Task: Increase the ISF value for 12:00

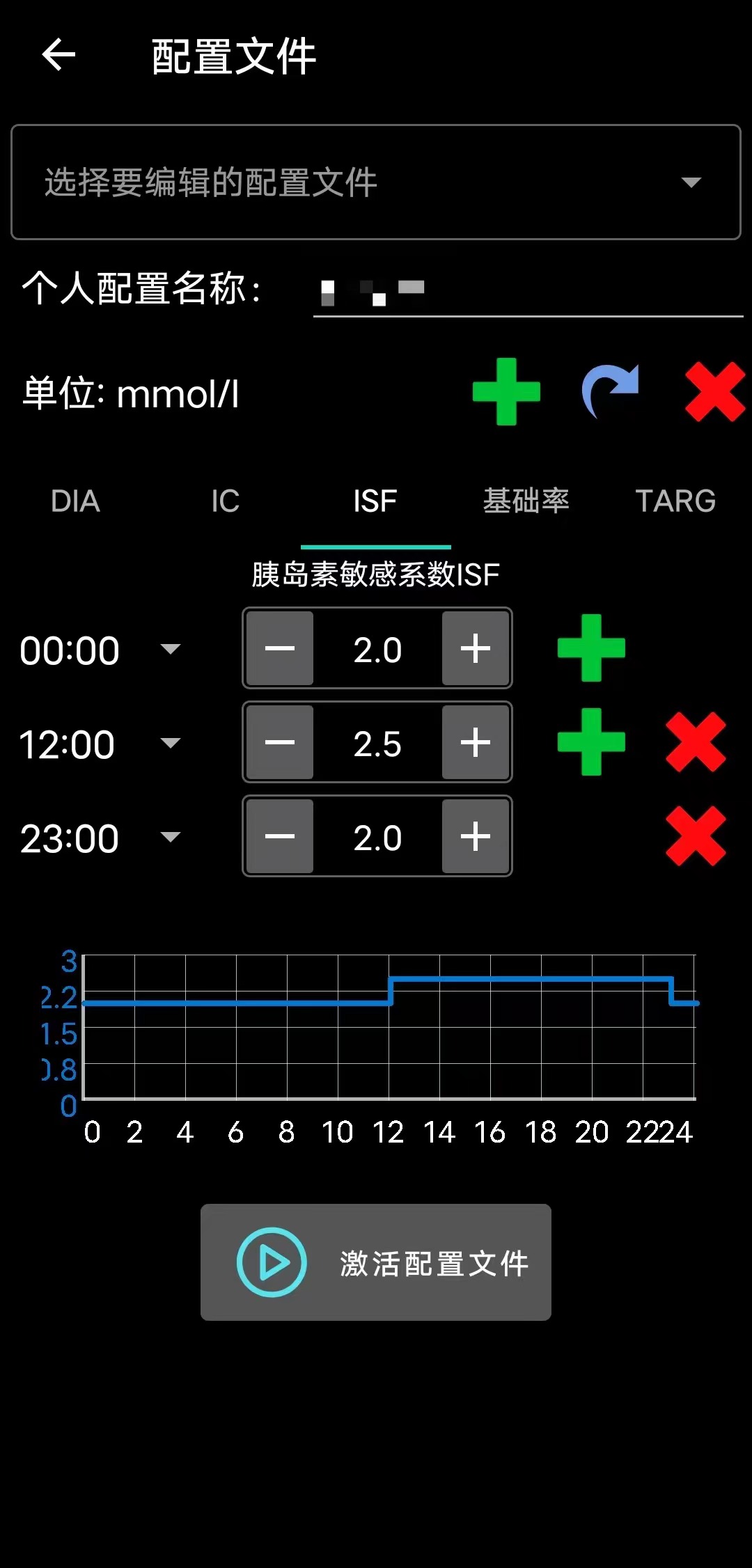Action: [x=476, y=742]
